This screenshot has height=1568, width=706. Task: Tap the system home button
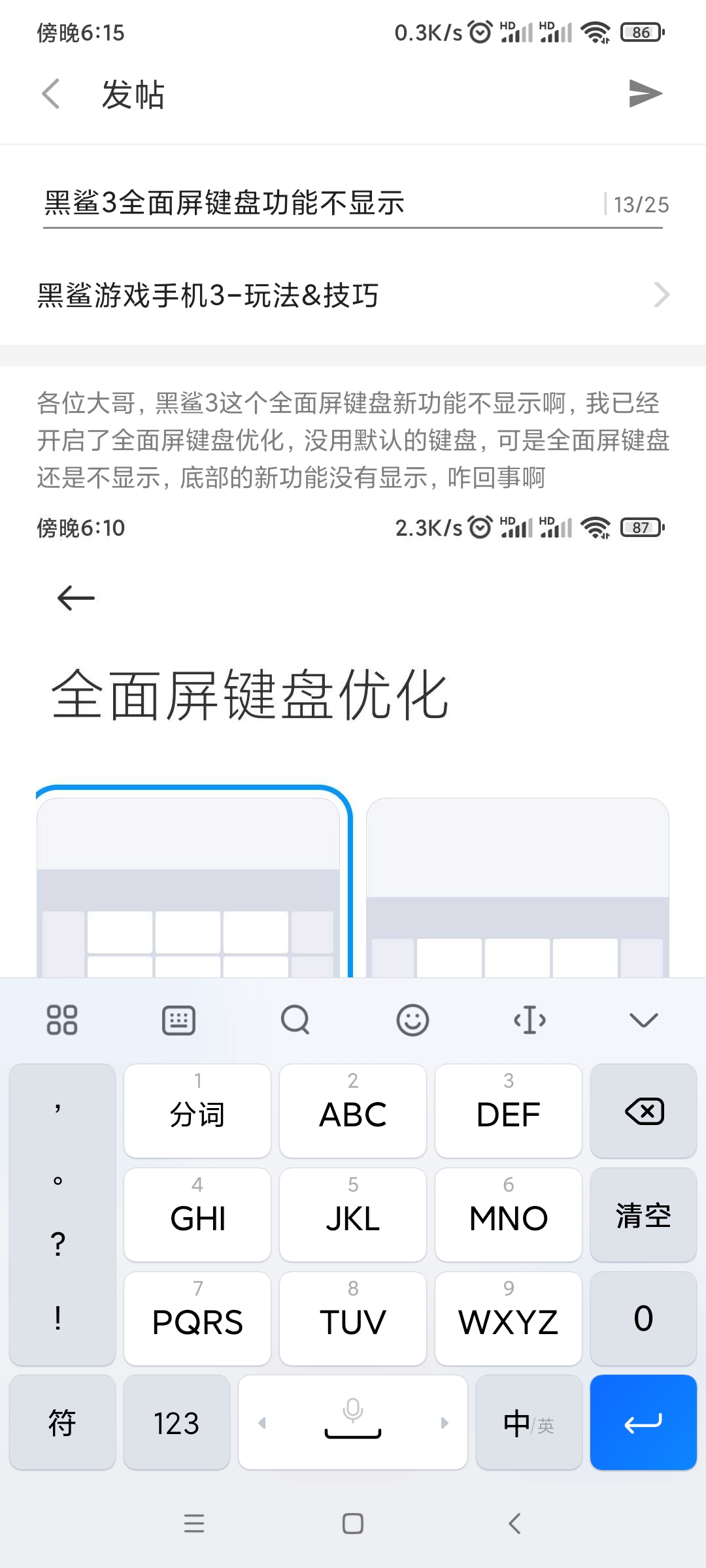pyautogui.click(x=353, y=1524)
